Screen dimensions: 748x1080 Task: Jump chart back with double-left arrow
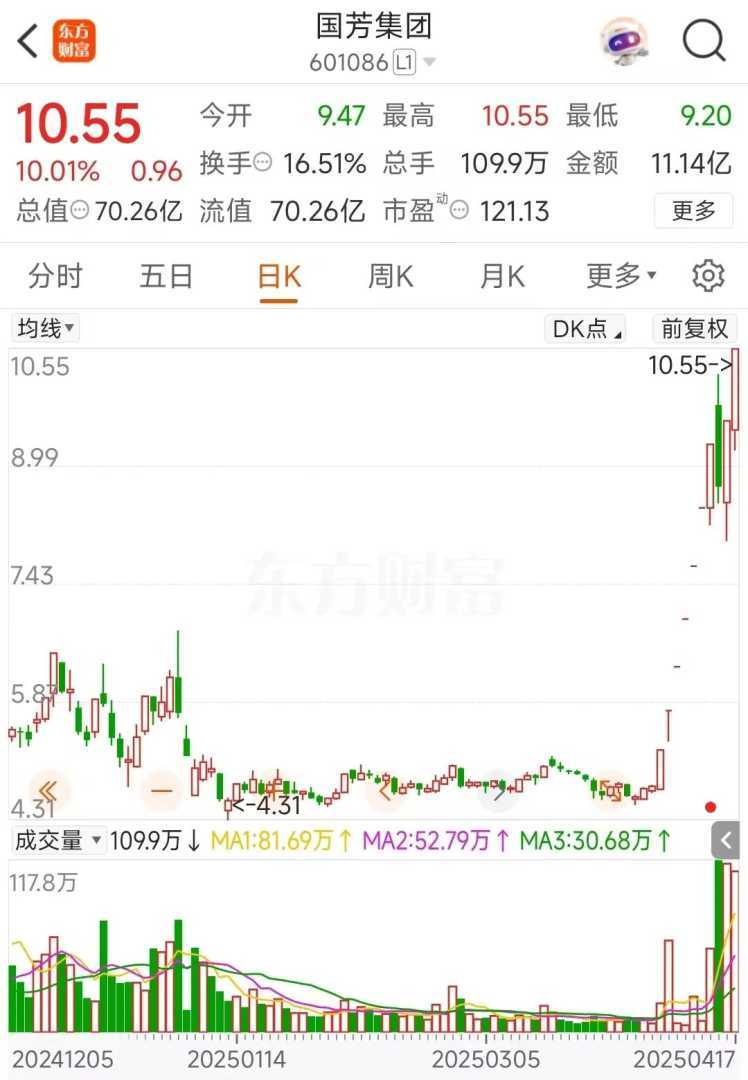point(47,792)
